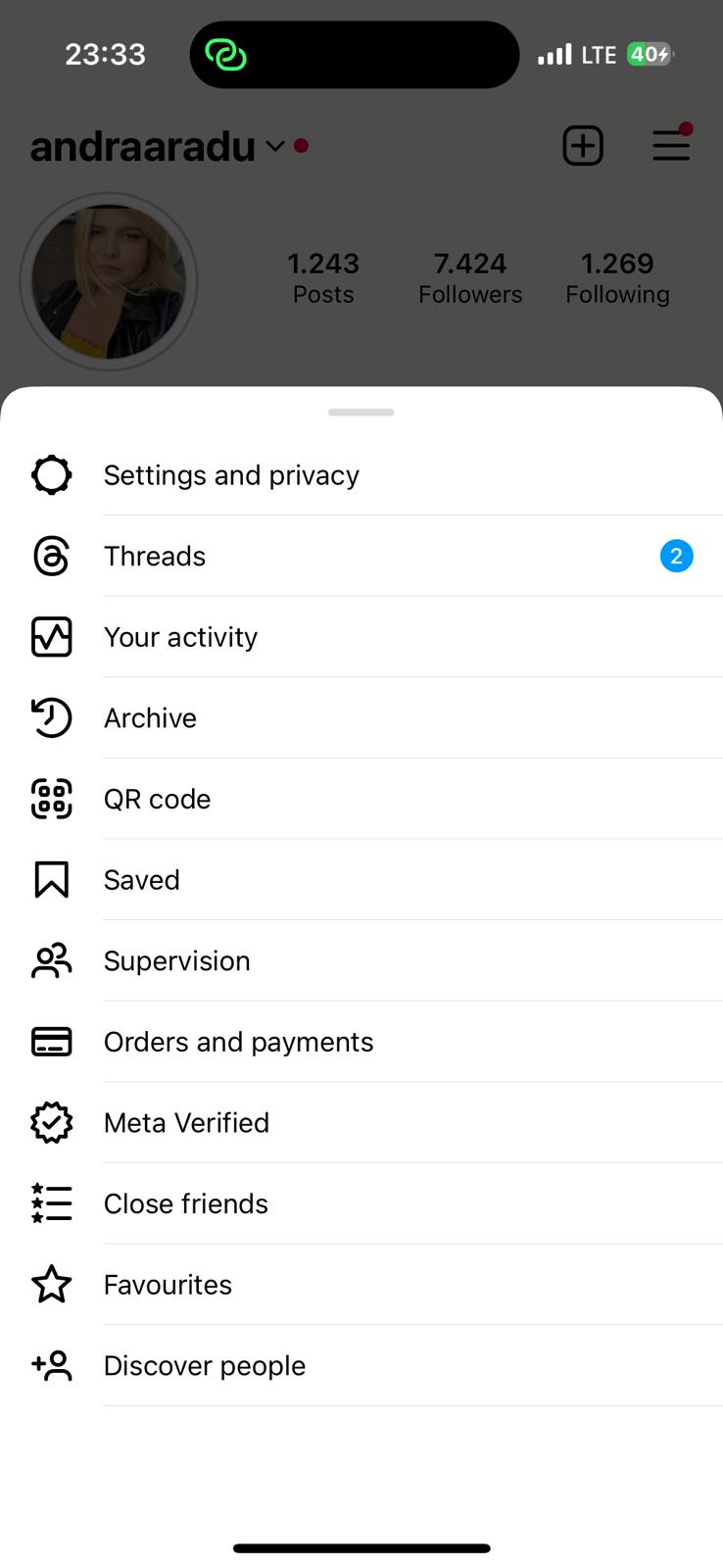This screenshot has width=723, height=1568.
Task: Select the Saved bookmark icon
Action: pos(51,879)
